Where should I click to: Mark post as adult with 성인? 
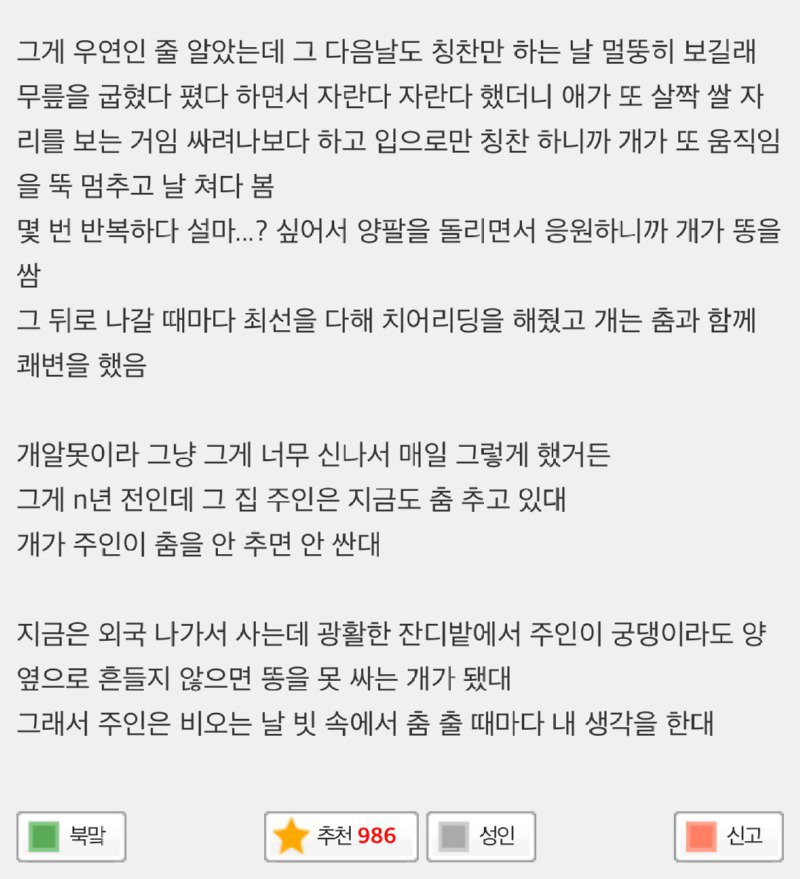(x=481, y=836)
